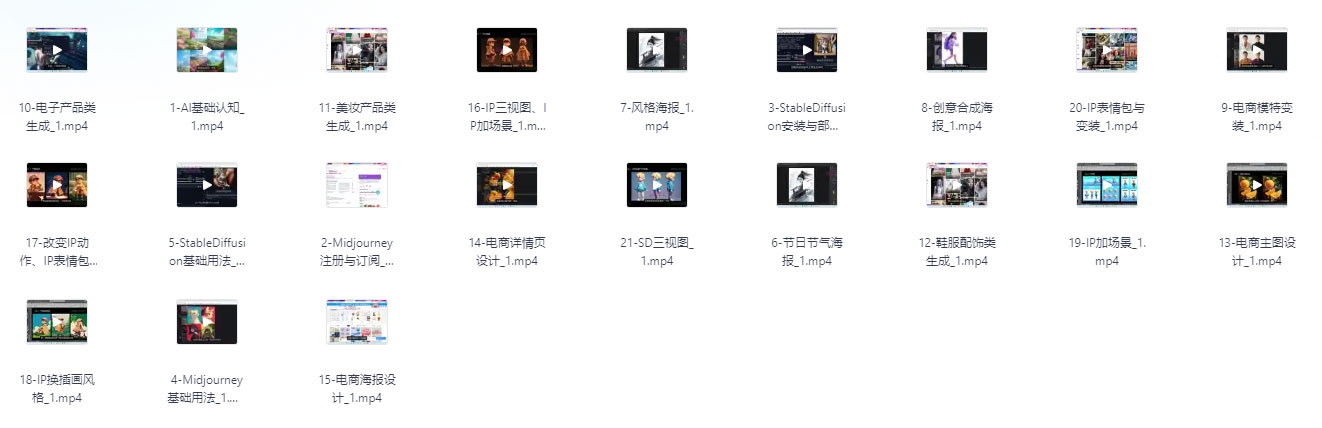Image resolution: width=1322 pixels, height=428 pixels.
Task: Open the 16-IP三视图 video file
Action: coord(507,50)
